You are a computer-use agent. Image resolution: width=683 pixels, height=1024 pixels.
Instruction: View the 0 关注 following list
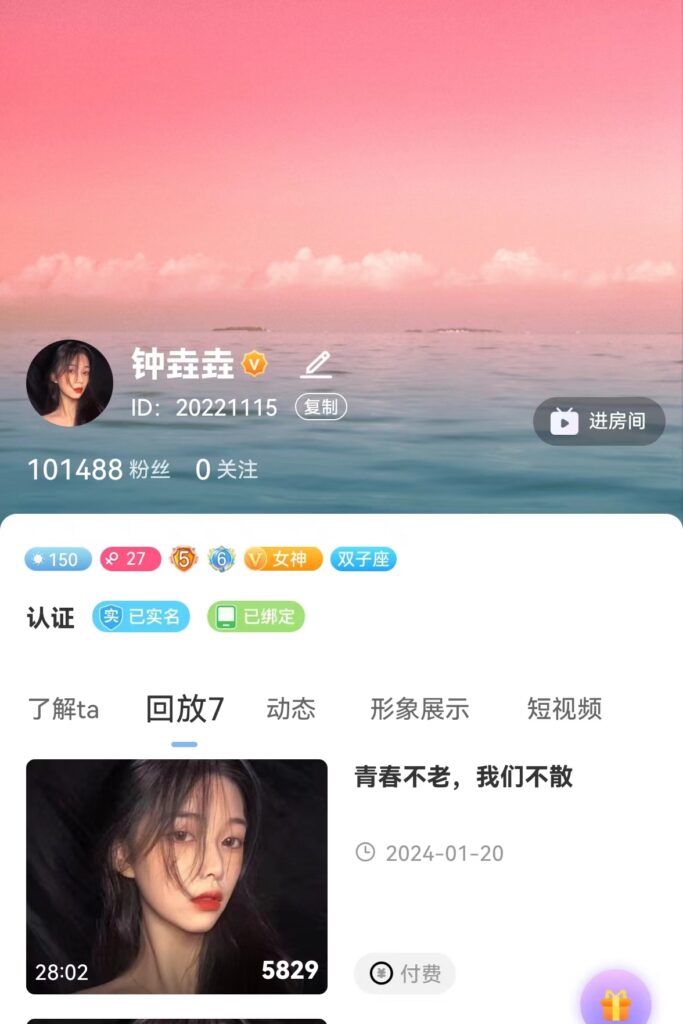pyautogui.click(x=226, y=469)
